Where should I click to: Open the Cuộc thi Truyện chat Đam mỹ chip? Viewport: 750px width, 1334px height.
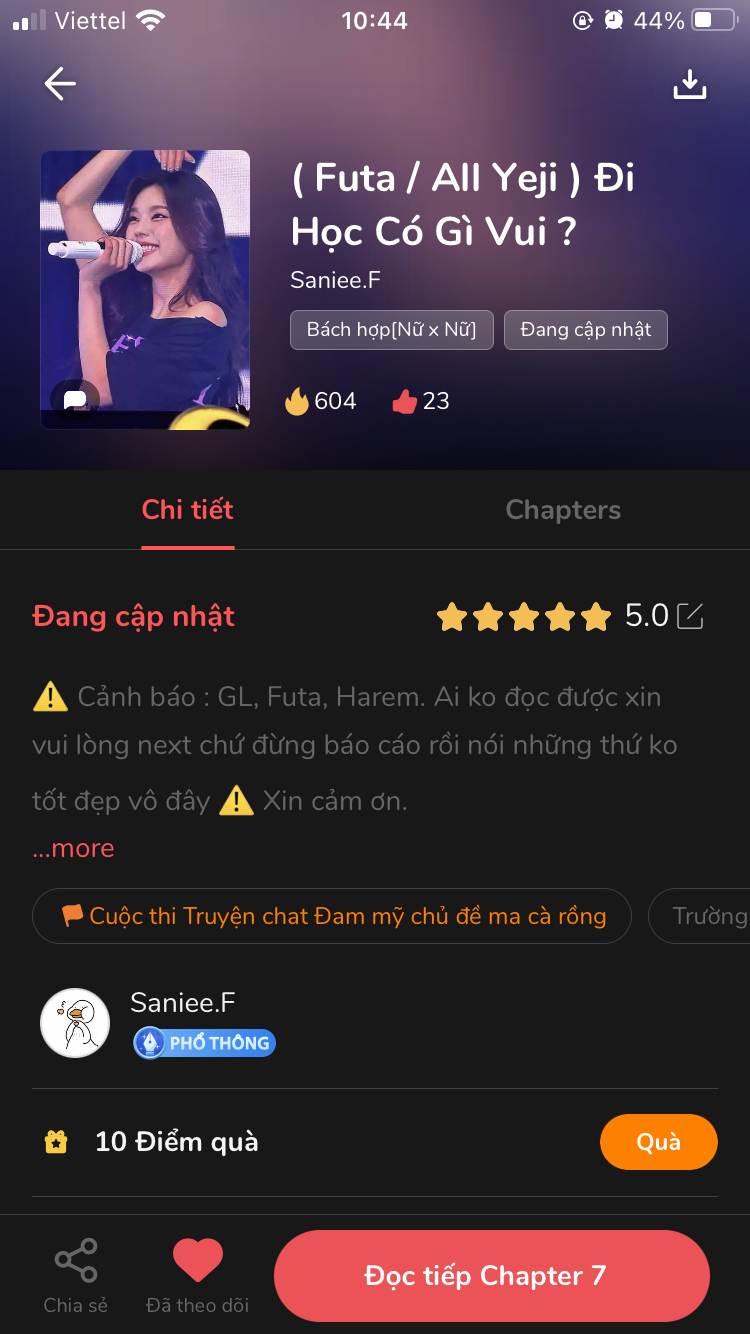click(x=332, y=916)
